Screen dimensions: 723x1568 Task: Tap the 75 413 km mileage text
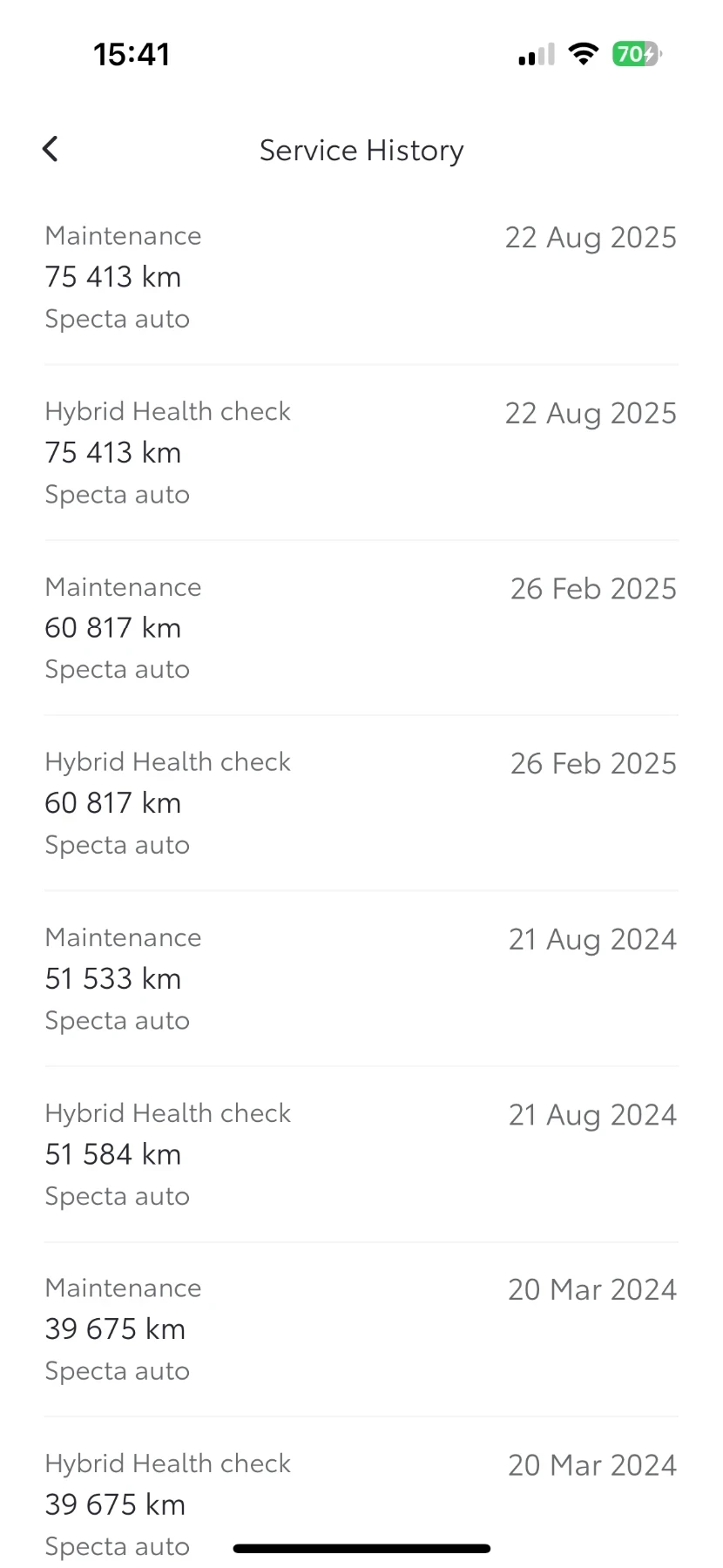[x=113, y=276]
